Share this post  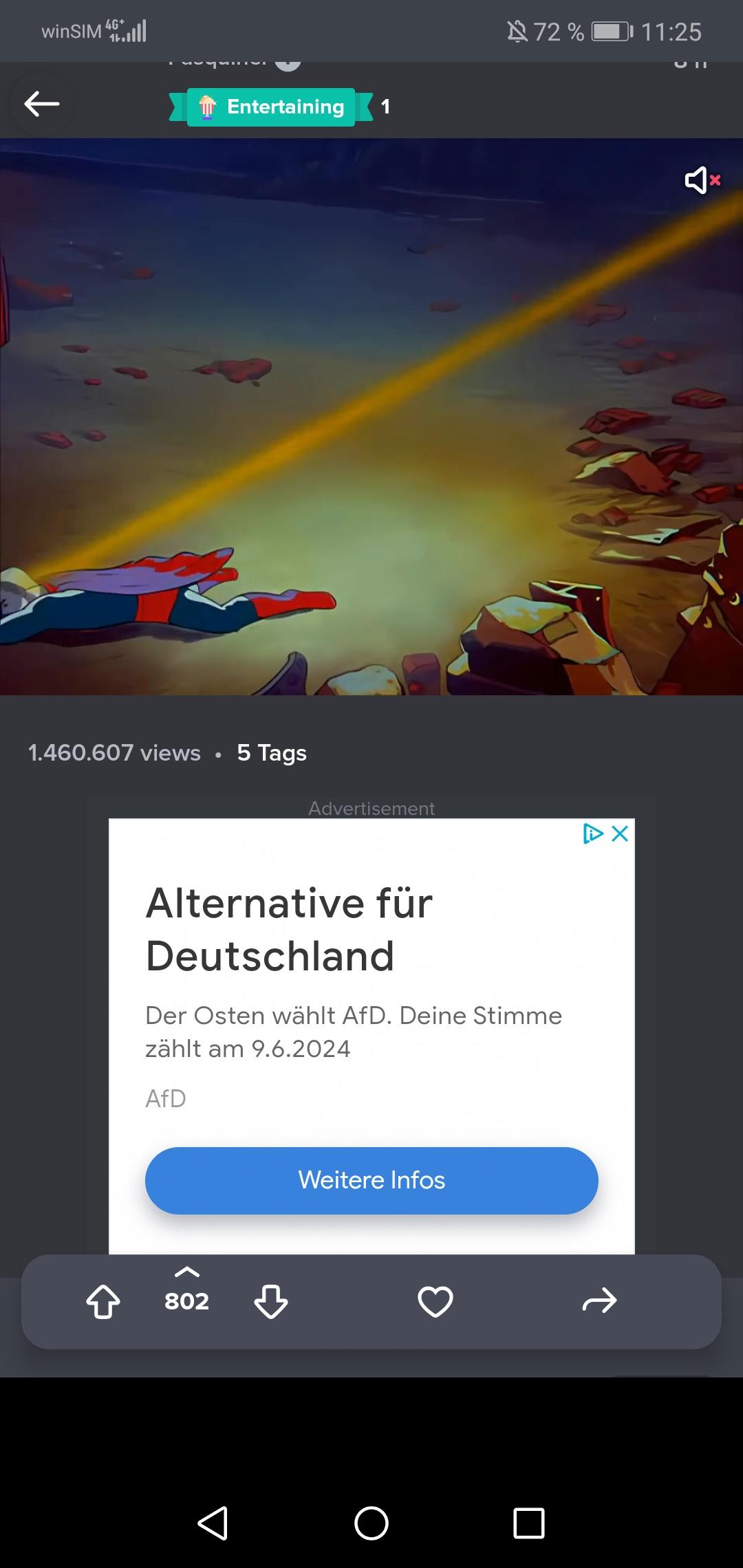(x=599, y=1302)
